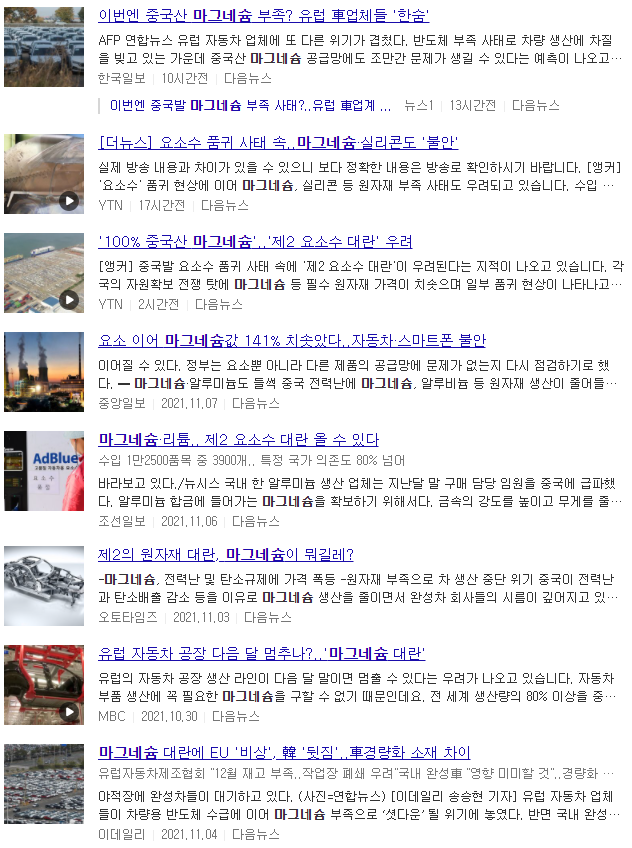Viewport: 632px width, 848px height.
Task: Open the 마그네슘·리튬 제2 요소수 대란 headline
Action: coord(239,439)
